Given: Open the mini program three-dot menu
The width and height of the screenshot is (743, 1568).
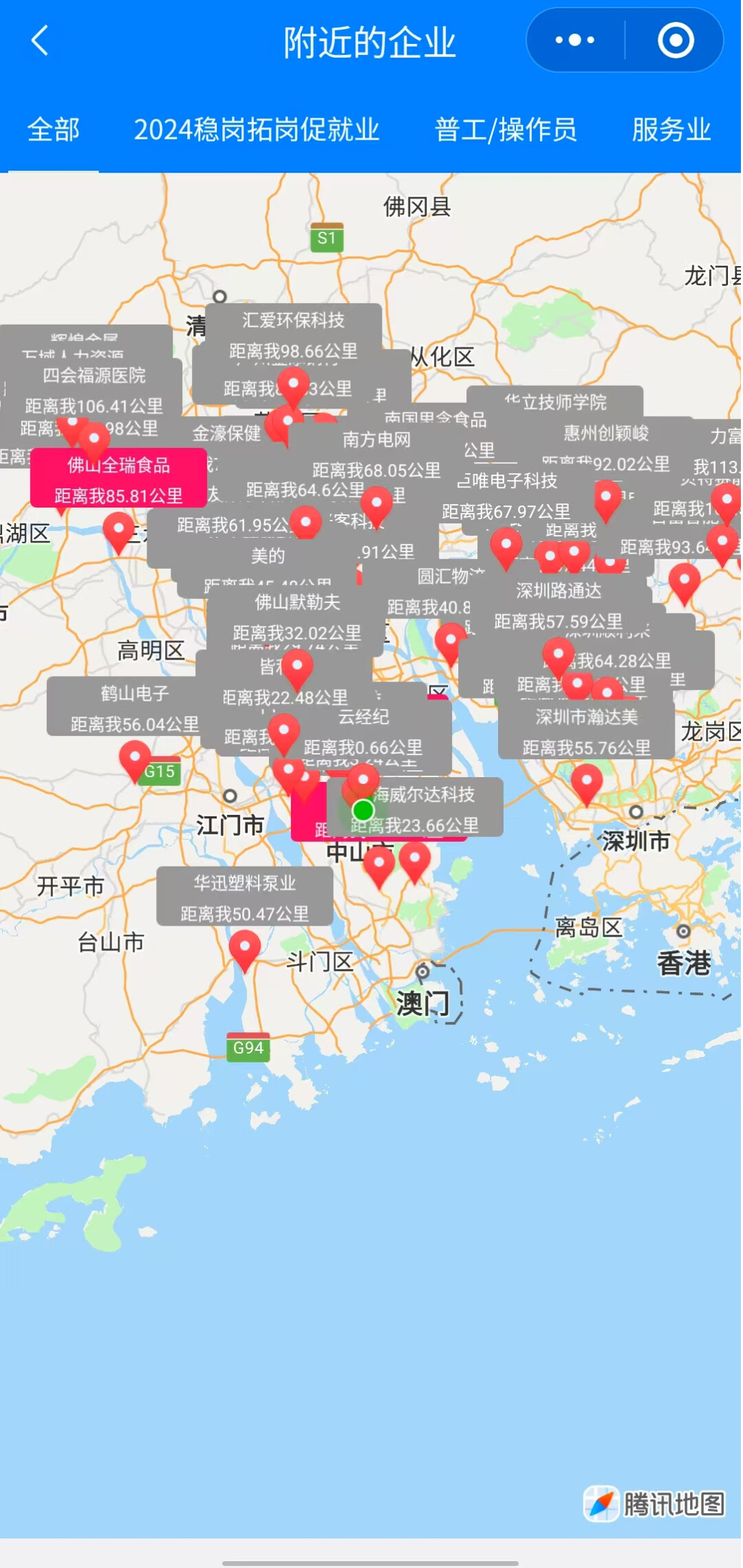Looking at the screenshot, I should coord(575,41).
